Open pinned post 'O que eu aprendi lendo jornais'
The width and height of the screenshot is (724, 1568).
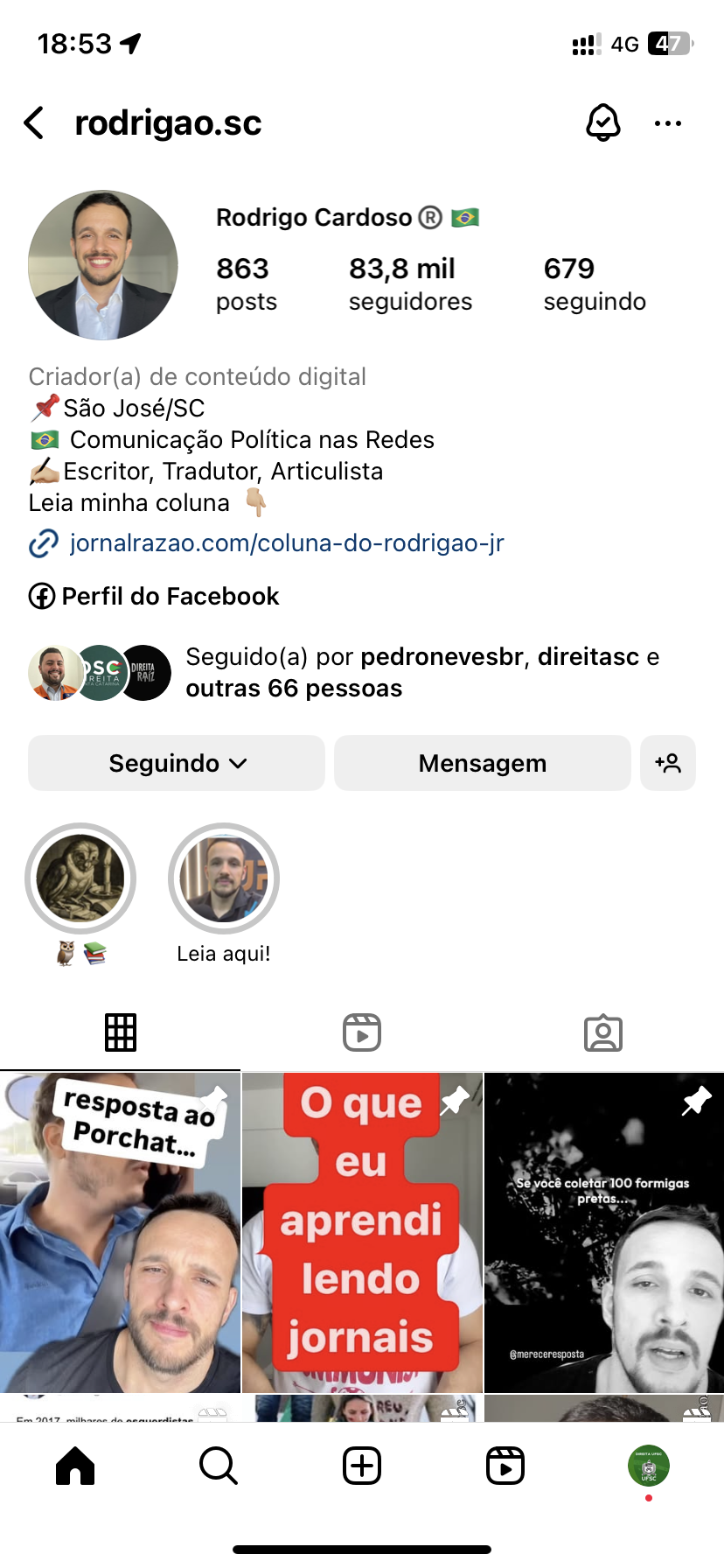click(x=362, y=1232)
